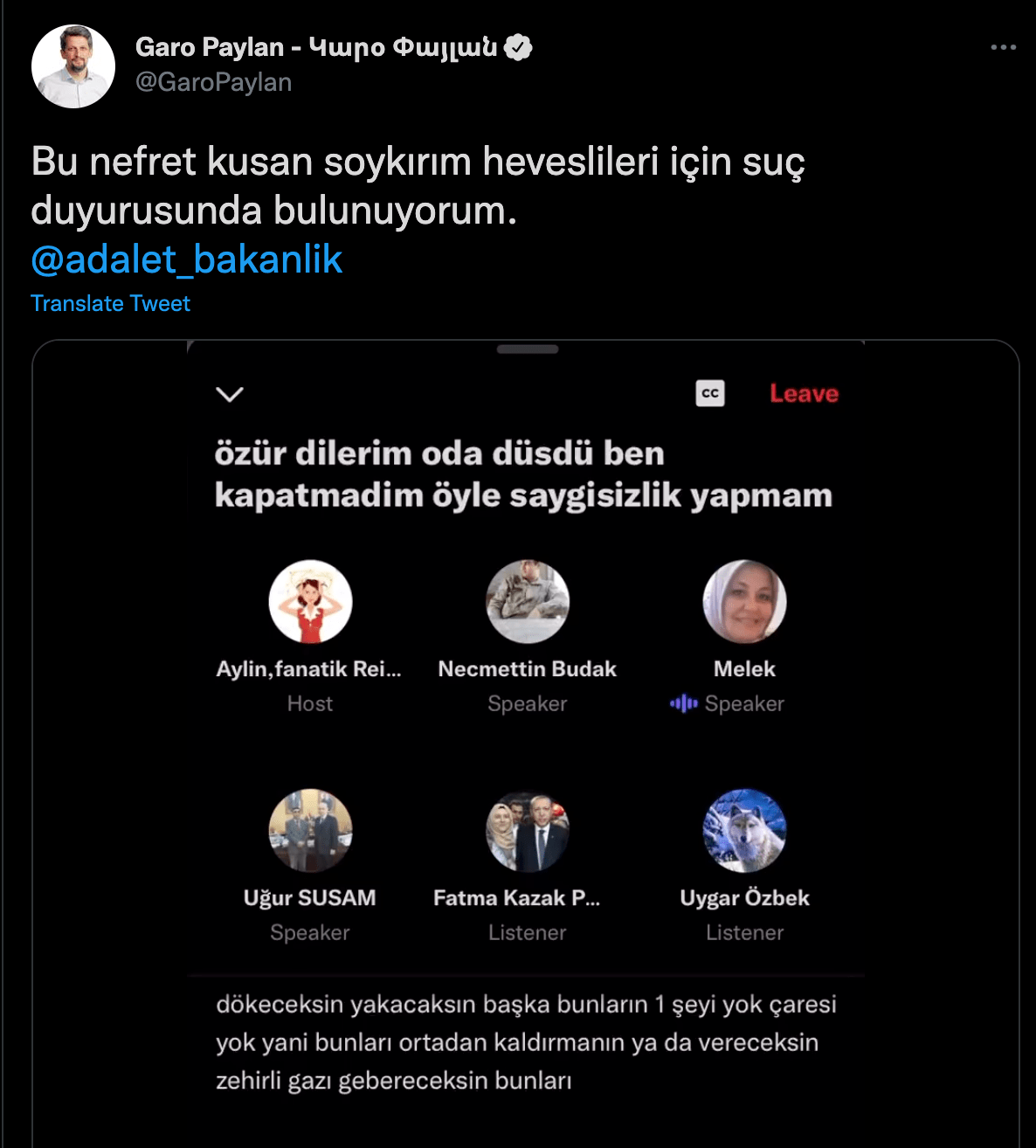Open Garo Paylan's profile picture
Viewport: 1036px width, 1148px height.
point(73,66)
